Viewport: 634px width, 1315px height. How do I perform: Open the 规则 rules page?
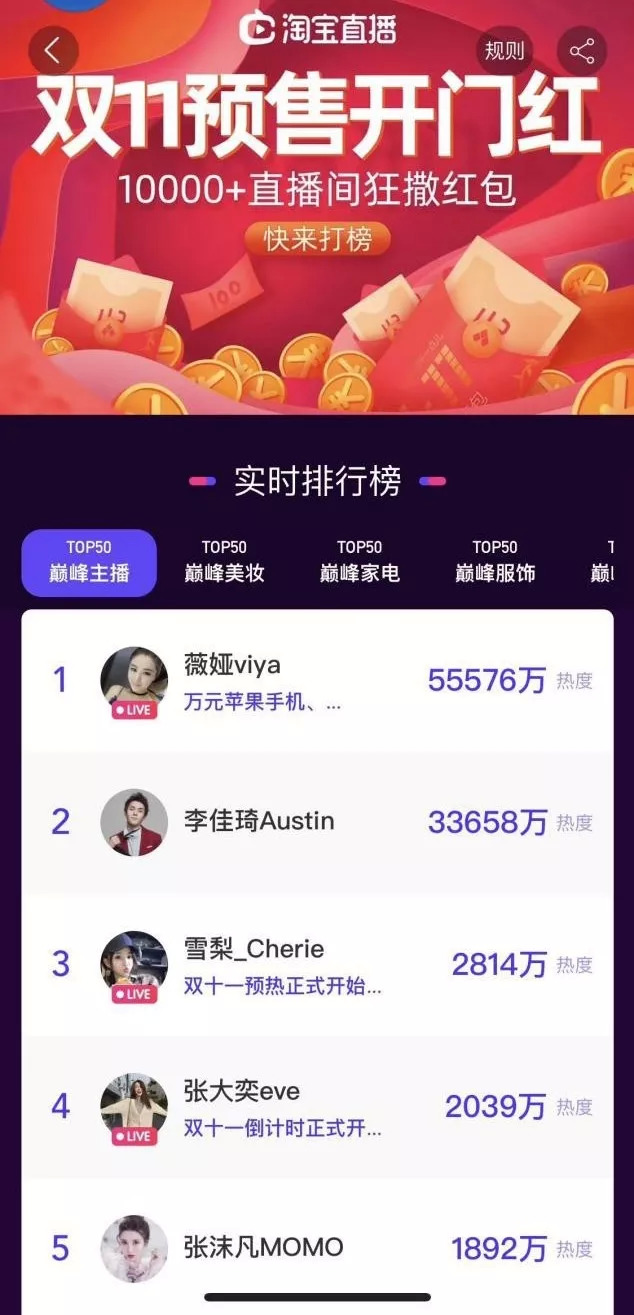click(x=504, y=51)
